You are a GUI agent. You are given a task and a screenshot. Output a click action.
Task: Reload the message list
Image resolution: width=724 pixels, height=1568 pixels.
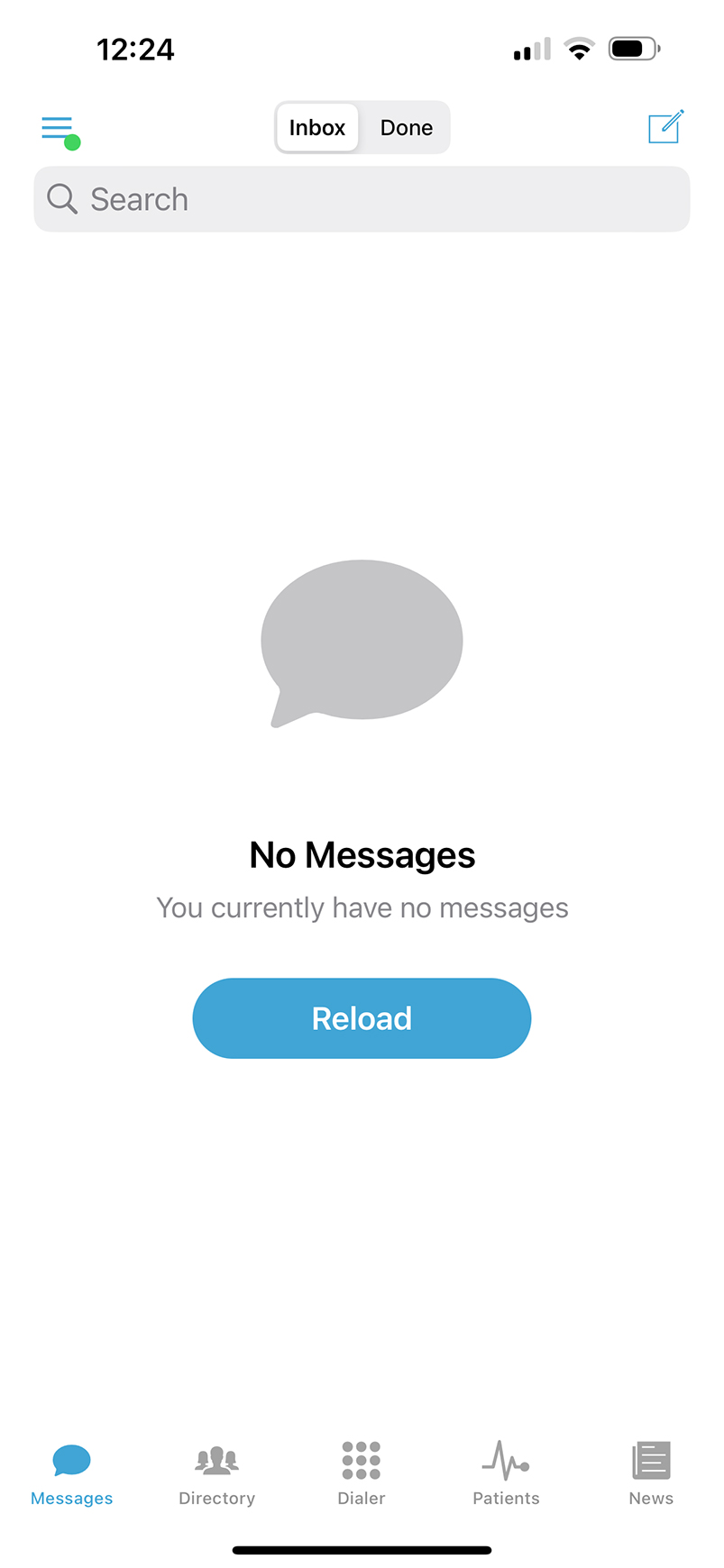[x=362, y=1018]
